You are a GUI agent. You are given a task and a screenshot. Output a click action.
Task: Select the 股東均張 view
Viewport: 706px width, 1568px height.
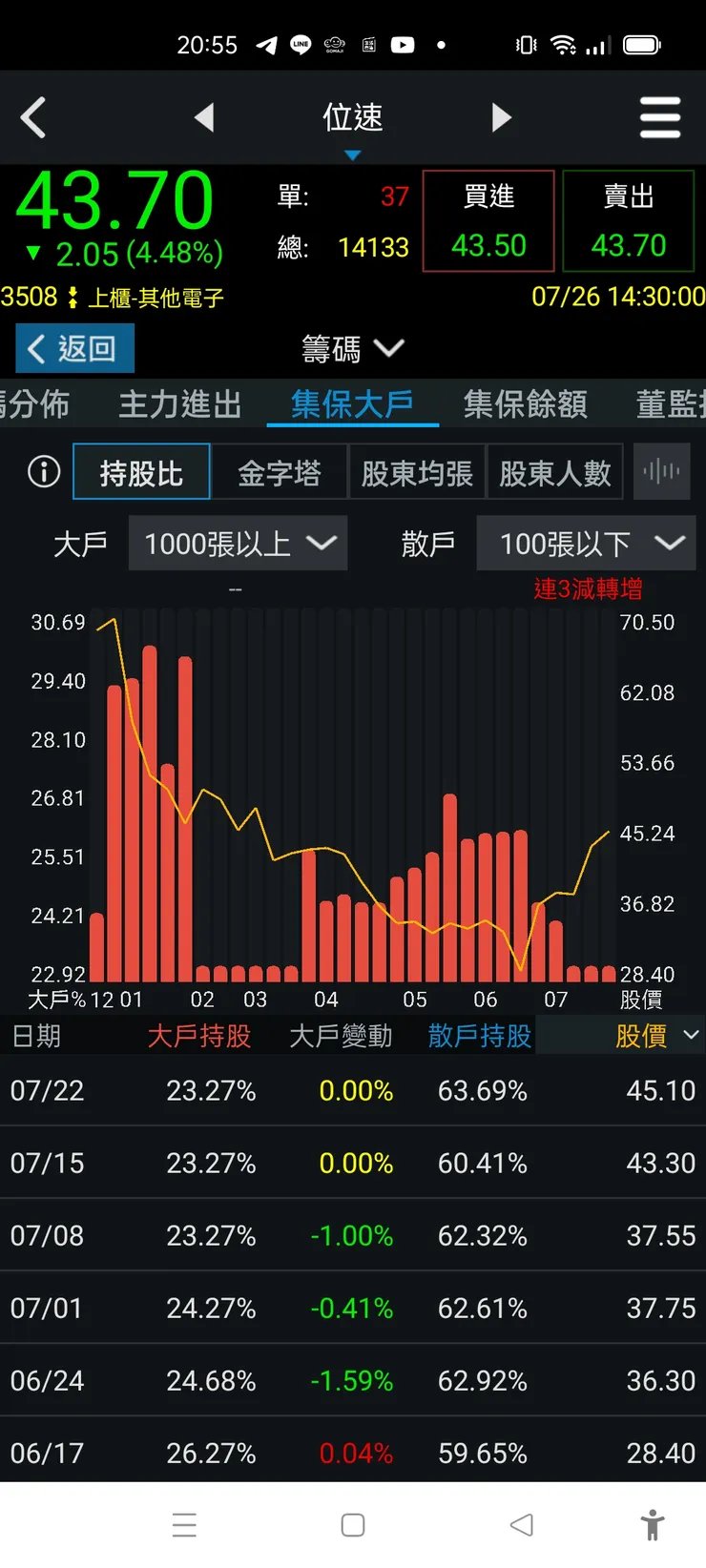[417, 471]
